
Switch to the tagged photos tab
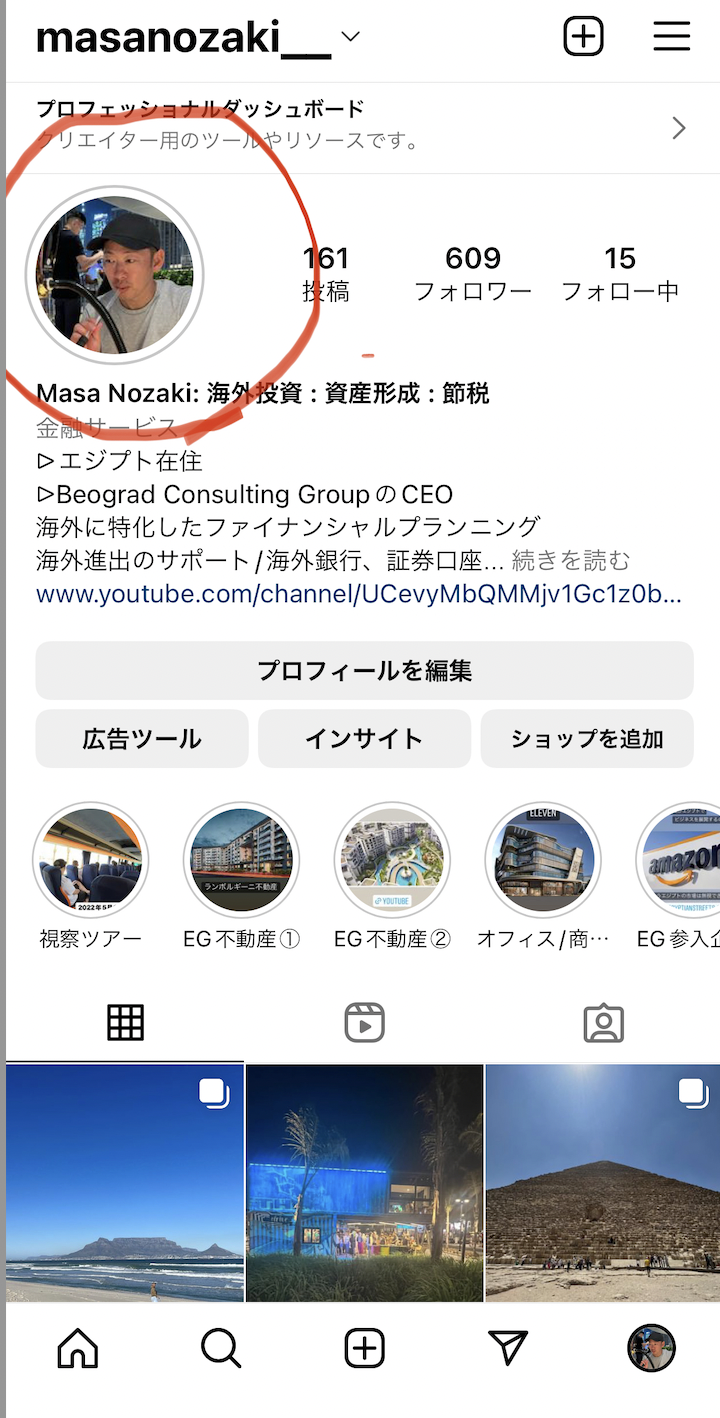(603, 1023)
